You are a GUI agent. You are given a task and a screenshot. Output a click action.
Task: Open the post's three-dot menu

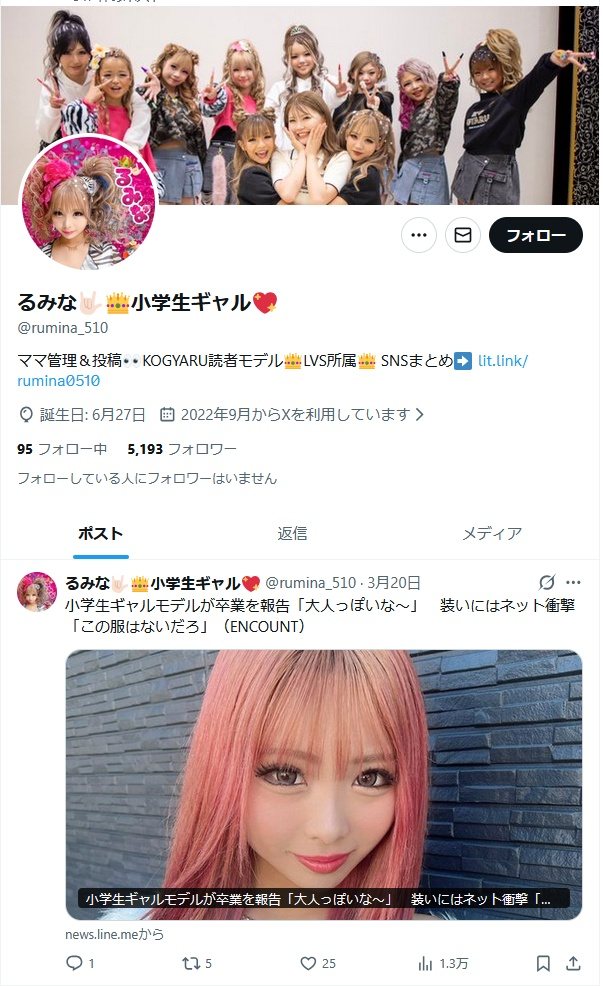tap(573, 582)
